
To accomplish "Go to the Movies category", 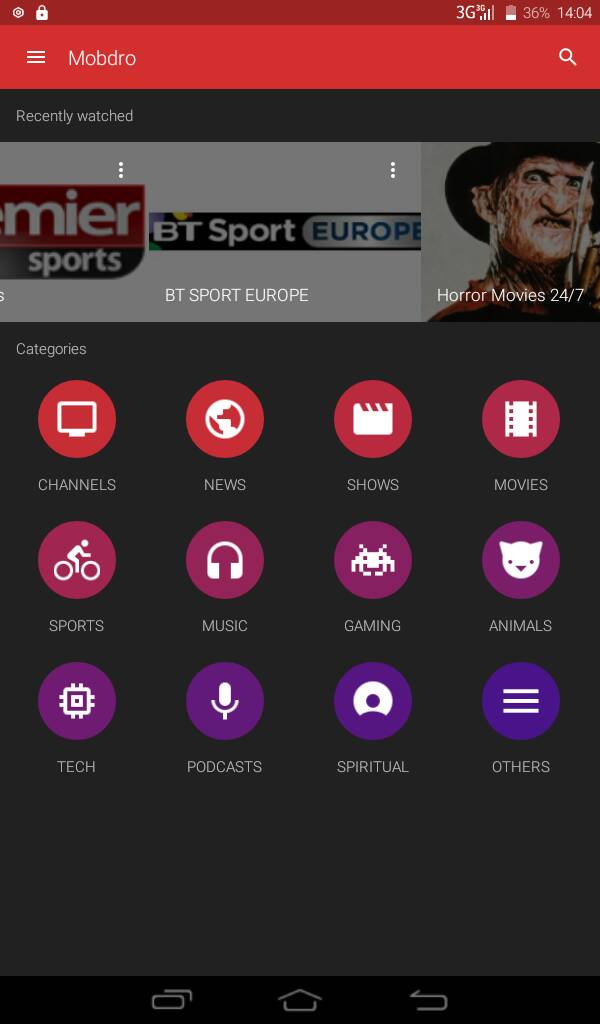I will click(521, 419).
